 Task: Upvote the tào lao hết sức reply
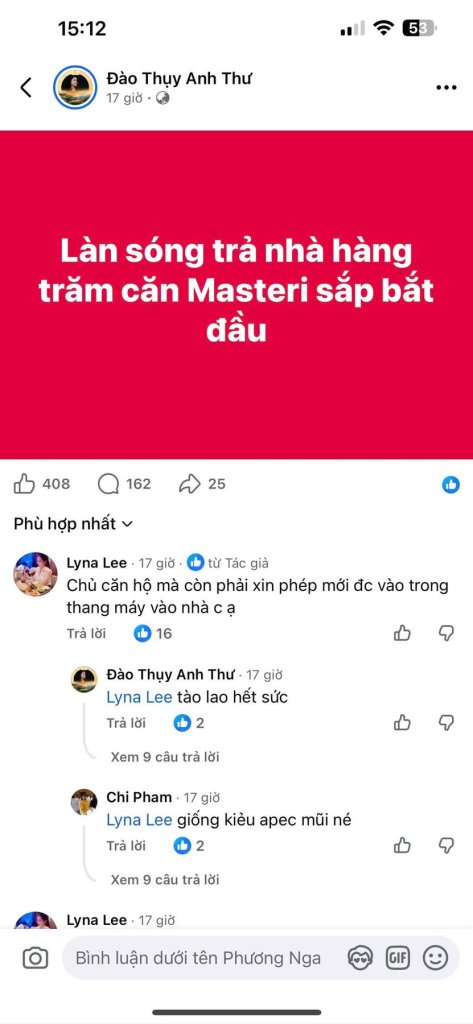(402, 722)
